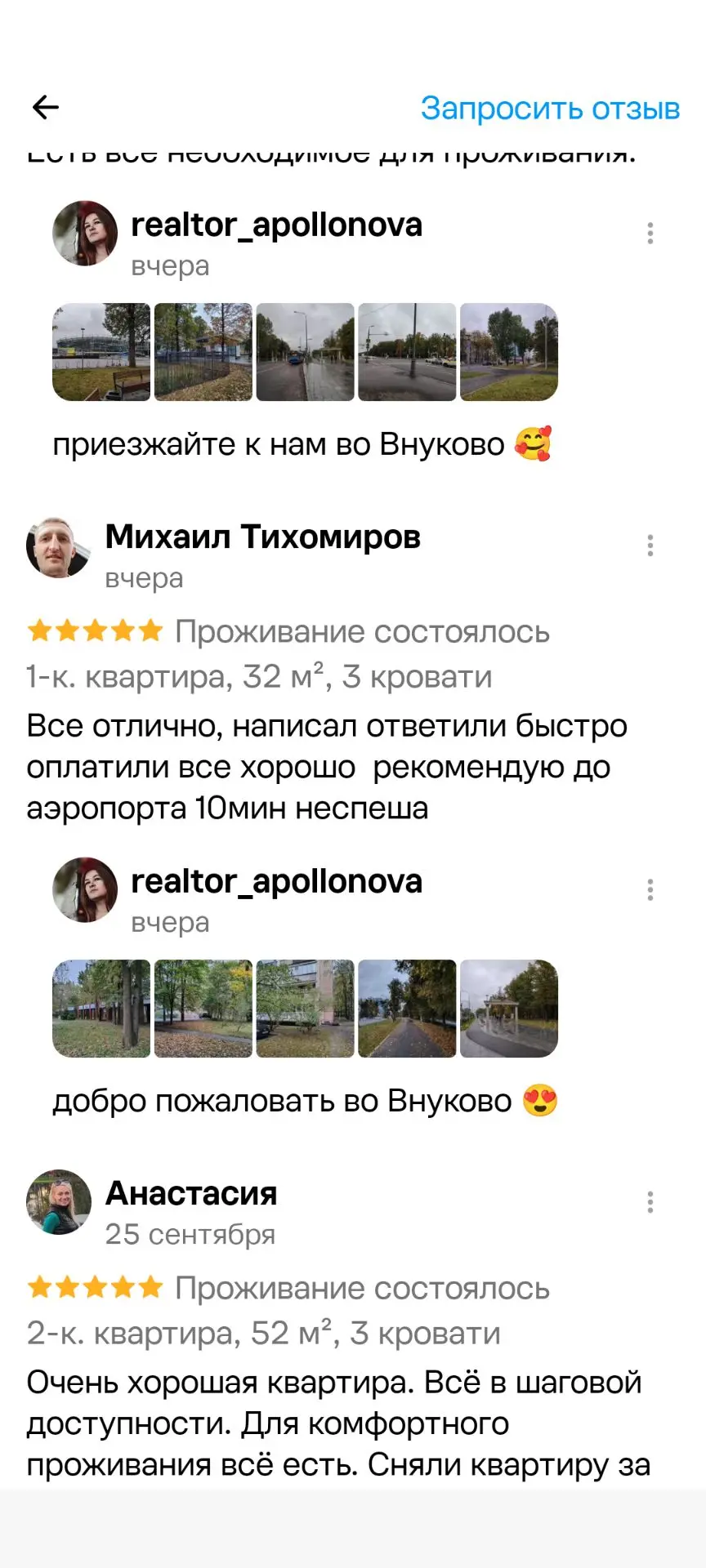Tap 'Запросить отзыв' link
Screen dimensions: 706x1568
tap(550, 108)
